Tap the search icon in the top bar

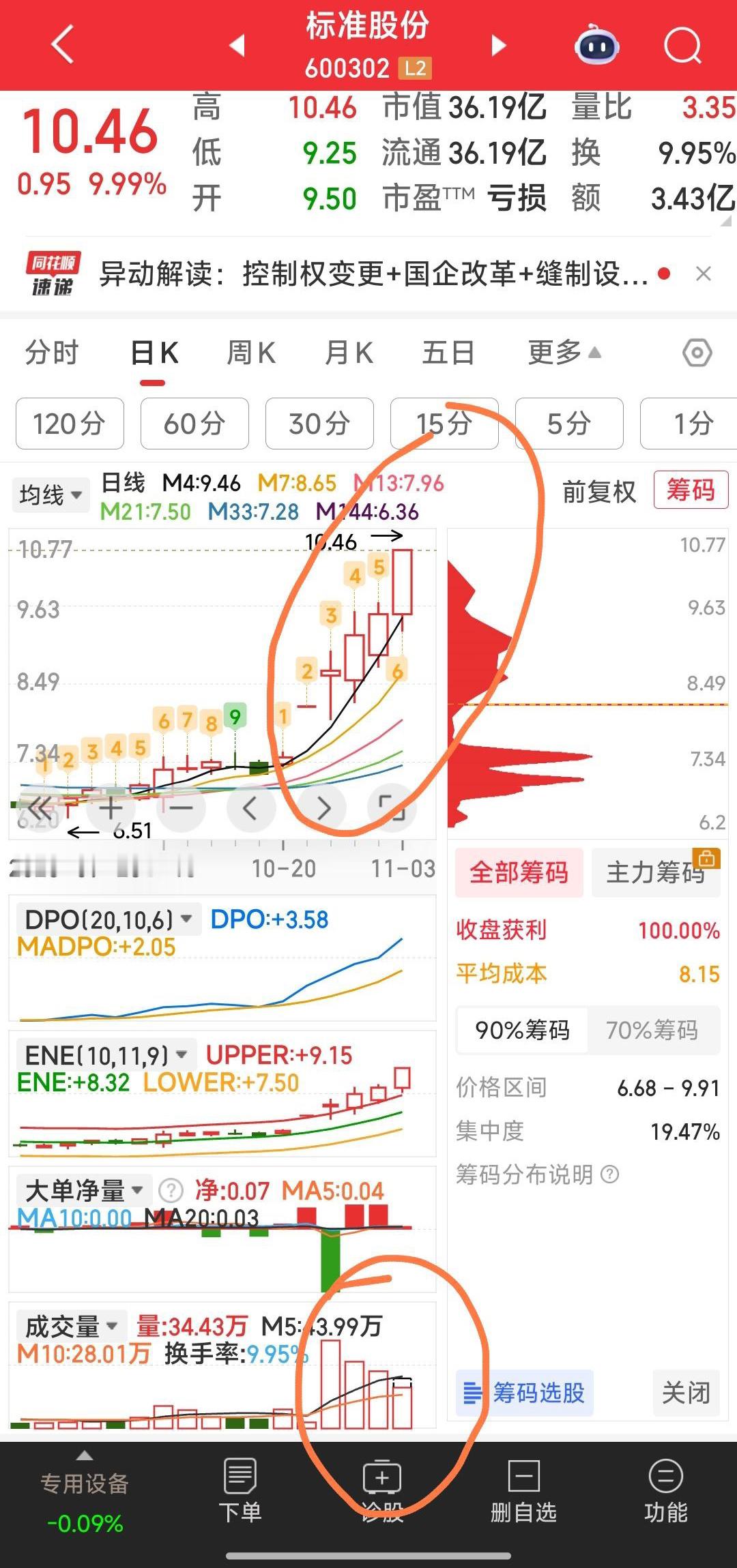(682, 45)
